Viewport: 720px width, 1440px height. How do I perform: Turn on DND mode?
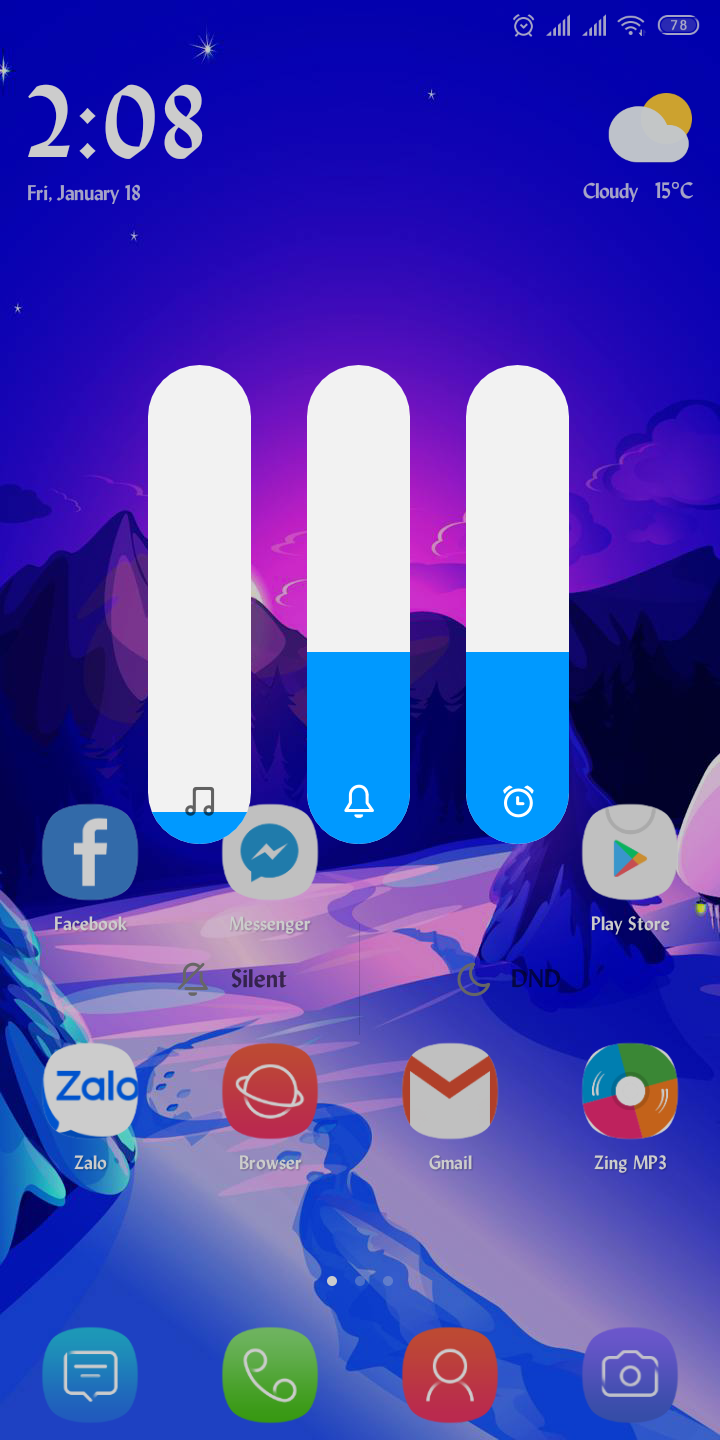[x=508, y=979]
